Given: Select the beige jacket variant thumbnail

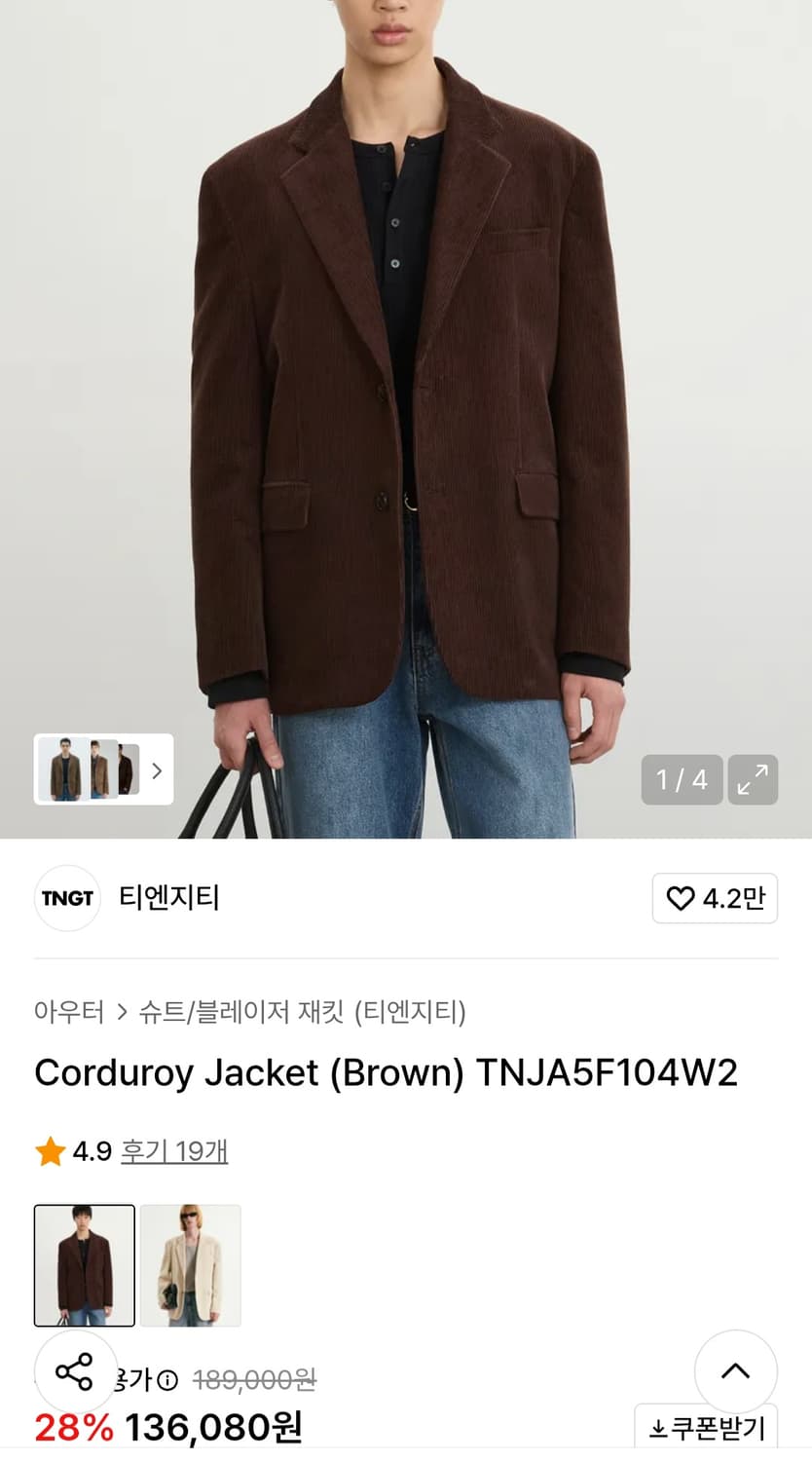Looking at the screenshot, I should [x=190, y=1264].
